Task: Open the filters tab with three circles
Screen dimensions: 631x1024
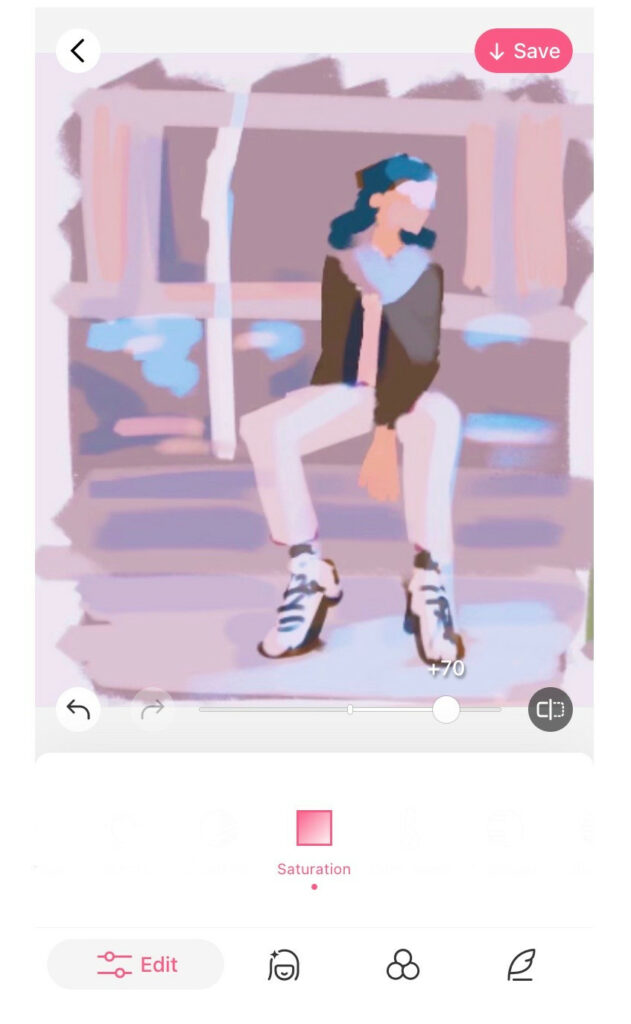Action: [x=402, y=965]
